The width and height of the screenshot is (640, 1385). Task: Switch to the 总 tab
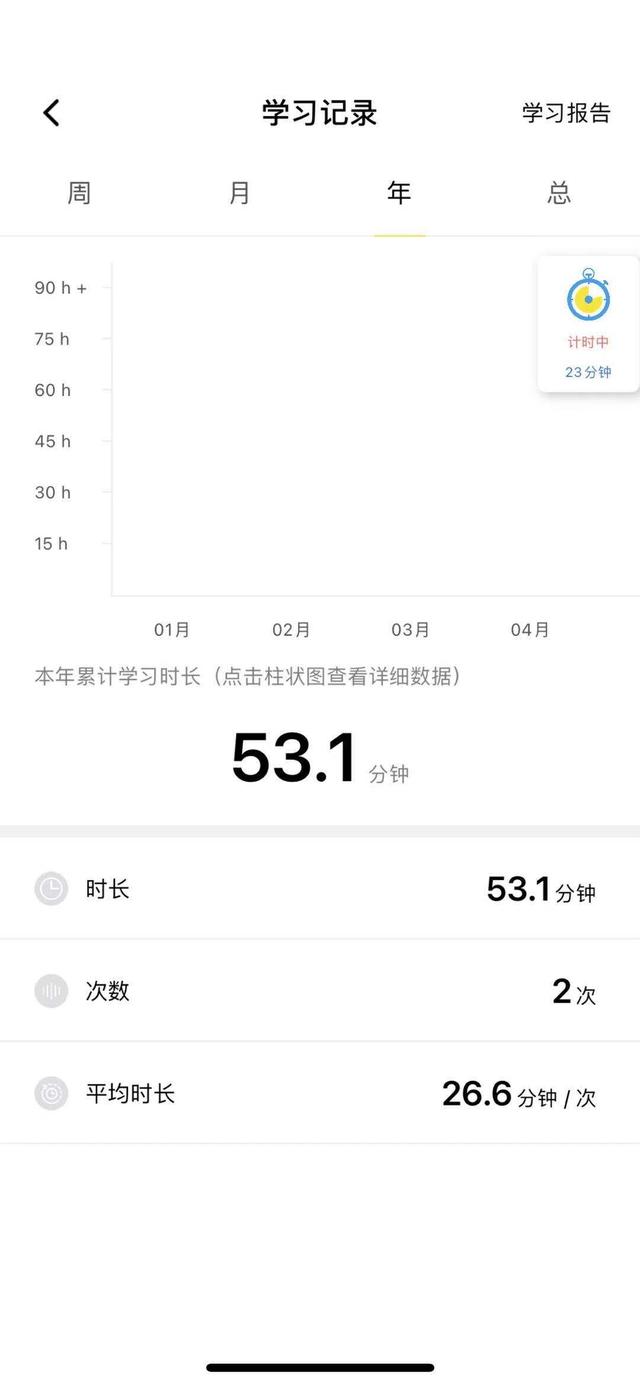click(x=559, y=193)
